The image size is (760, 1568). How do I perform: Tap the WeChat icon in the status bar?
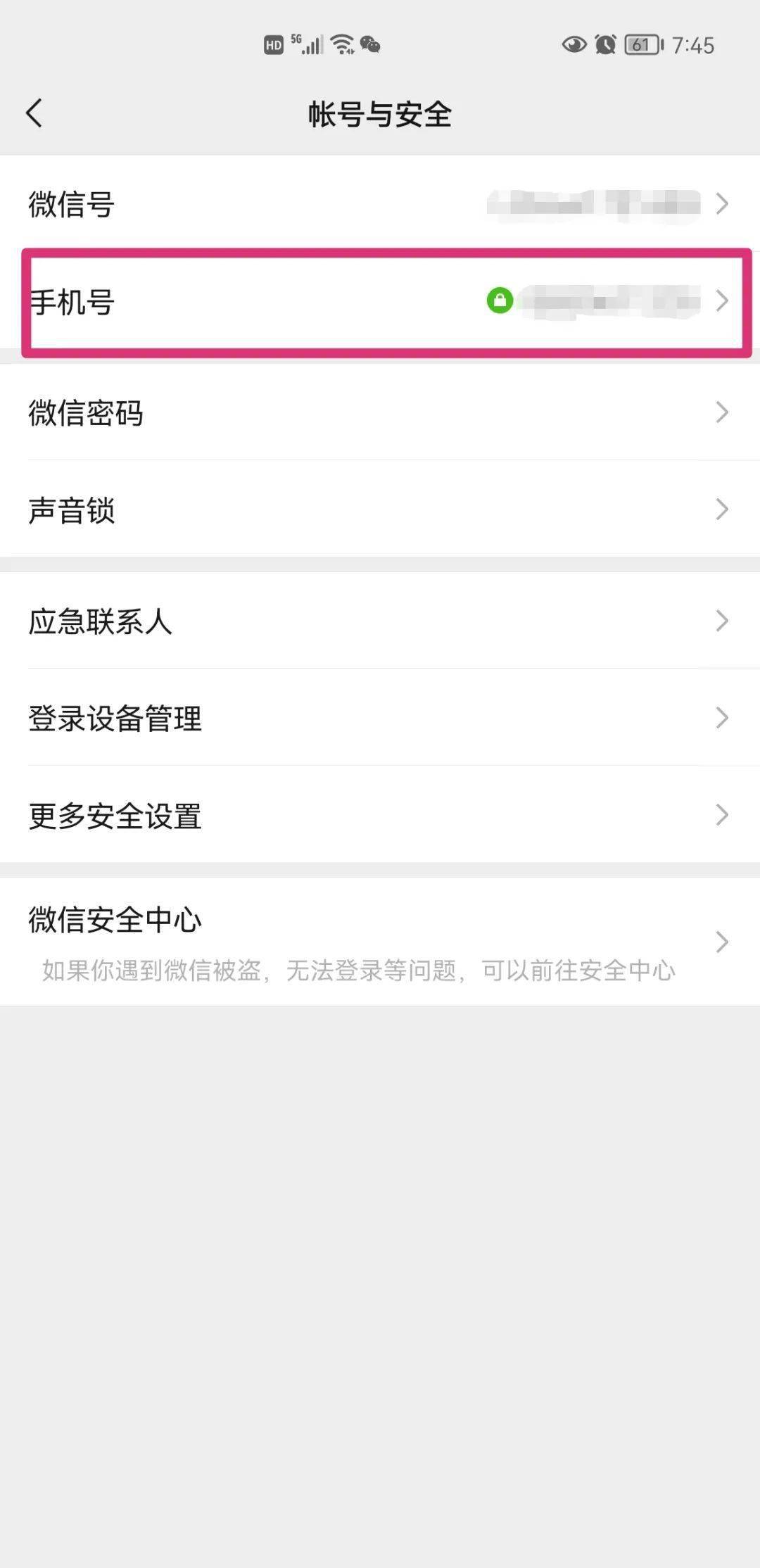(368, 45)
